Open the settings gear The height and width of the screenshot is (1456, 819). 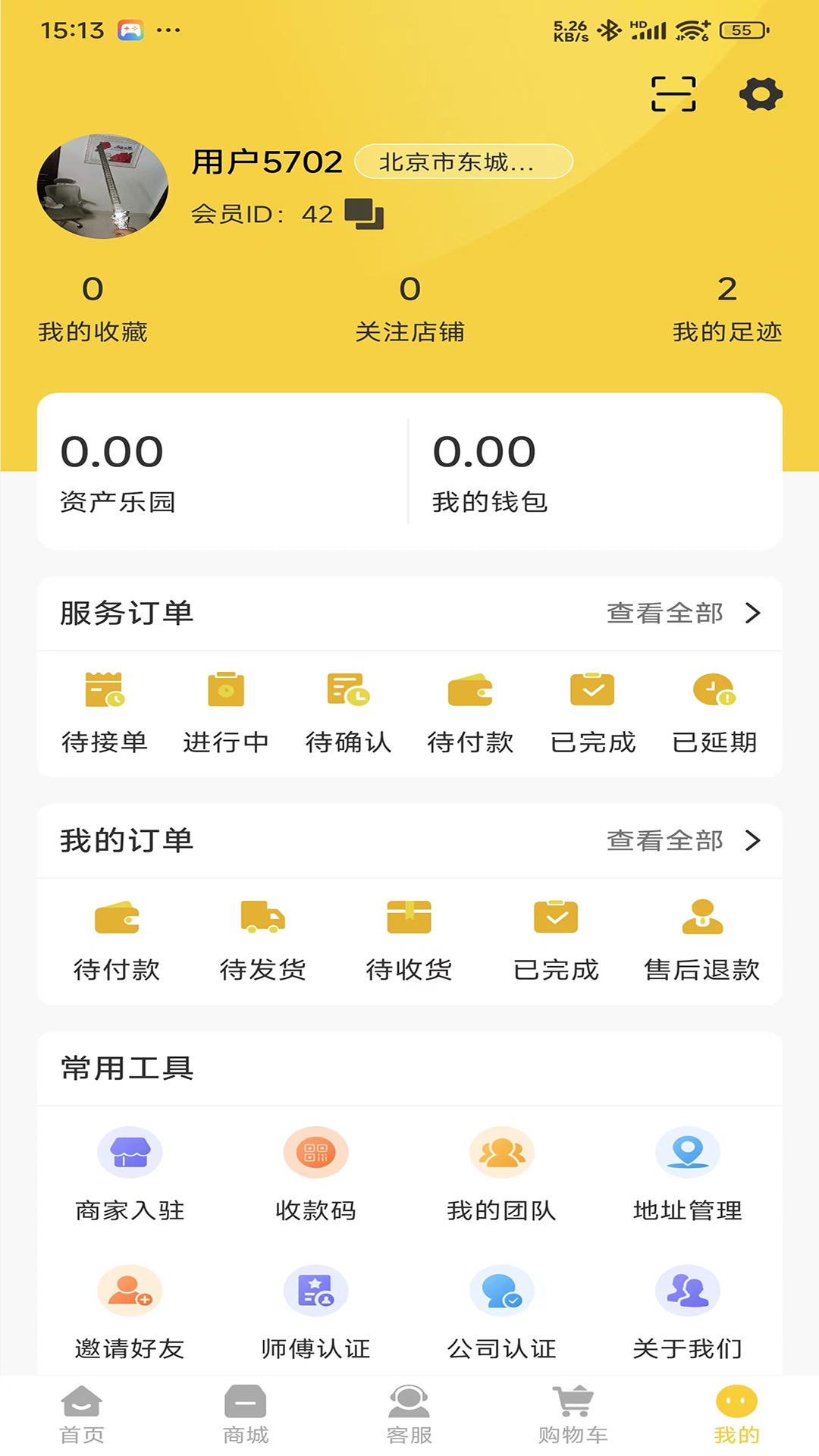[x=761, y=94]
